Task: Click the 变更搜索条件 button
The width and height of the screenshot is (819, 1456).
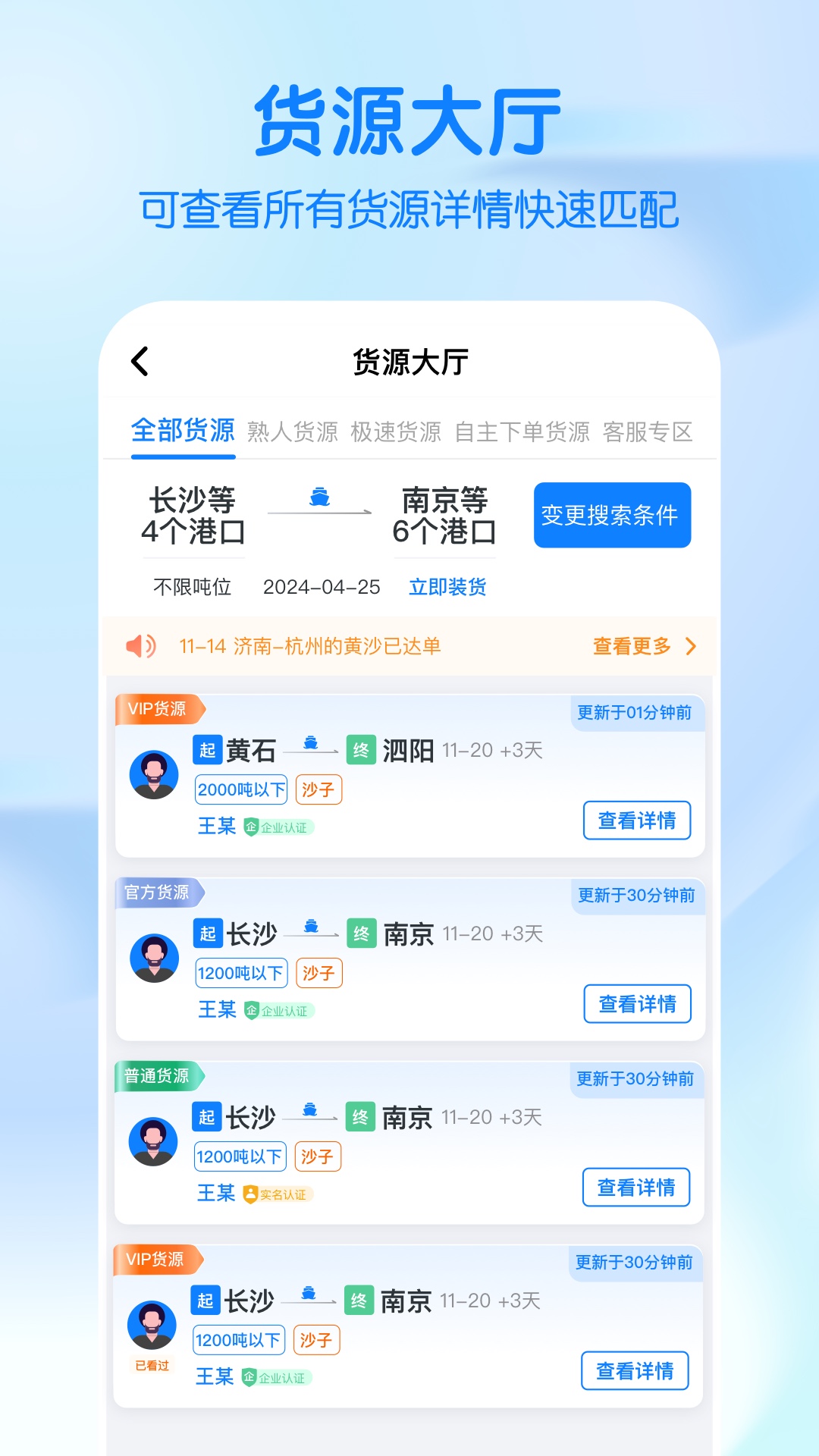Action: 613,515
